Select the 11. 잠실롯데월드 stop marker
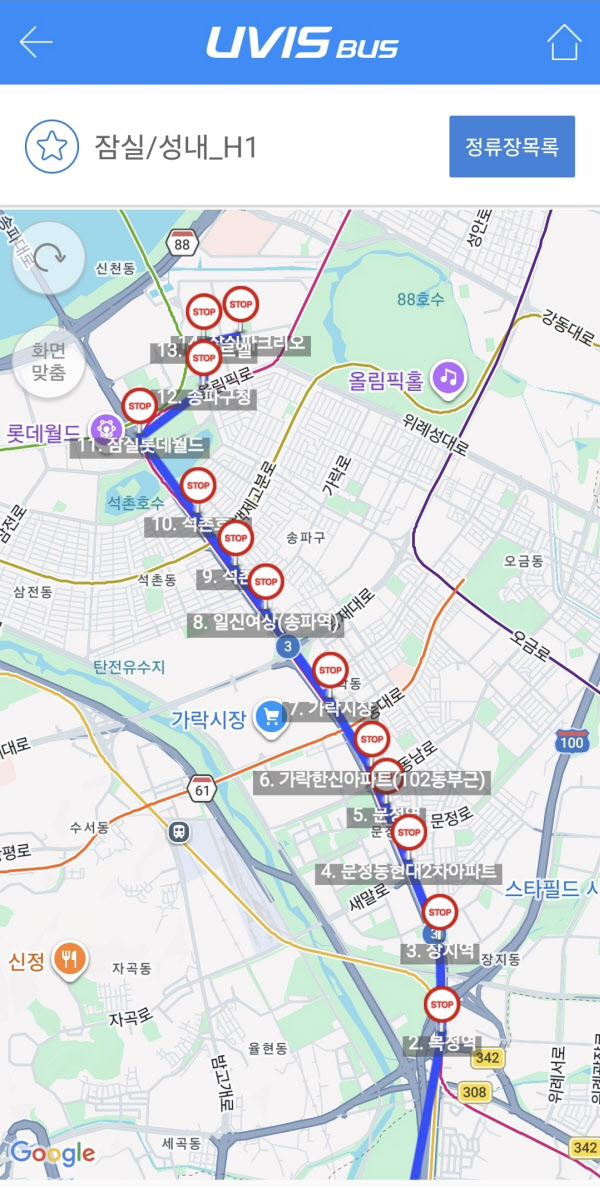The width and height of the screenshot is (600, 1187). pos(139,406)
